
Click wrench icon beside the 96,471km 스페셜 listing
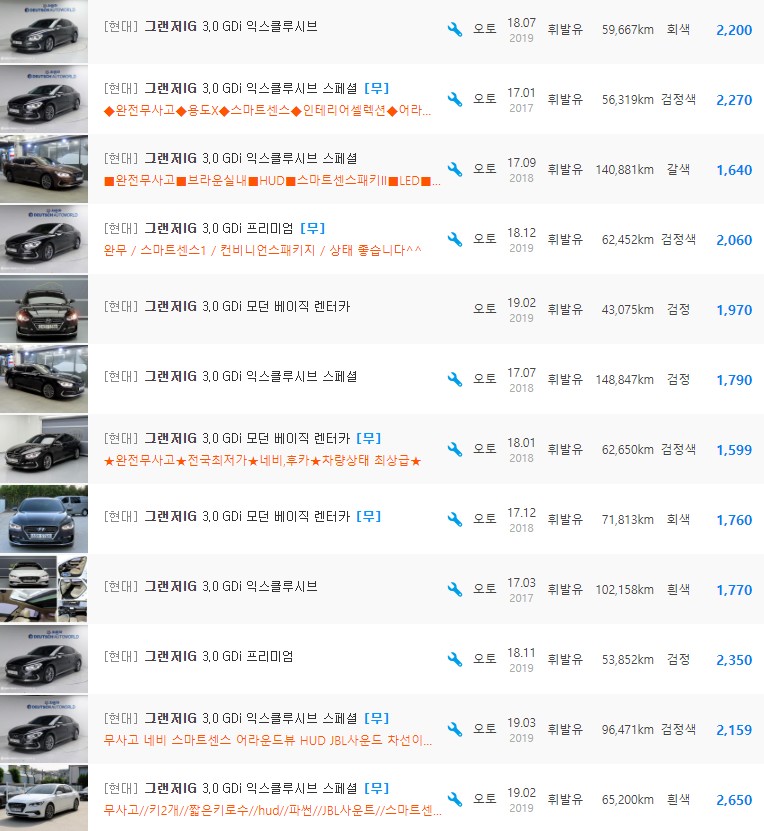point(455,728)
